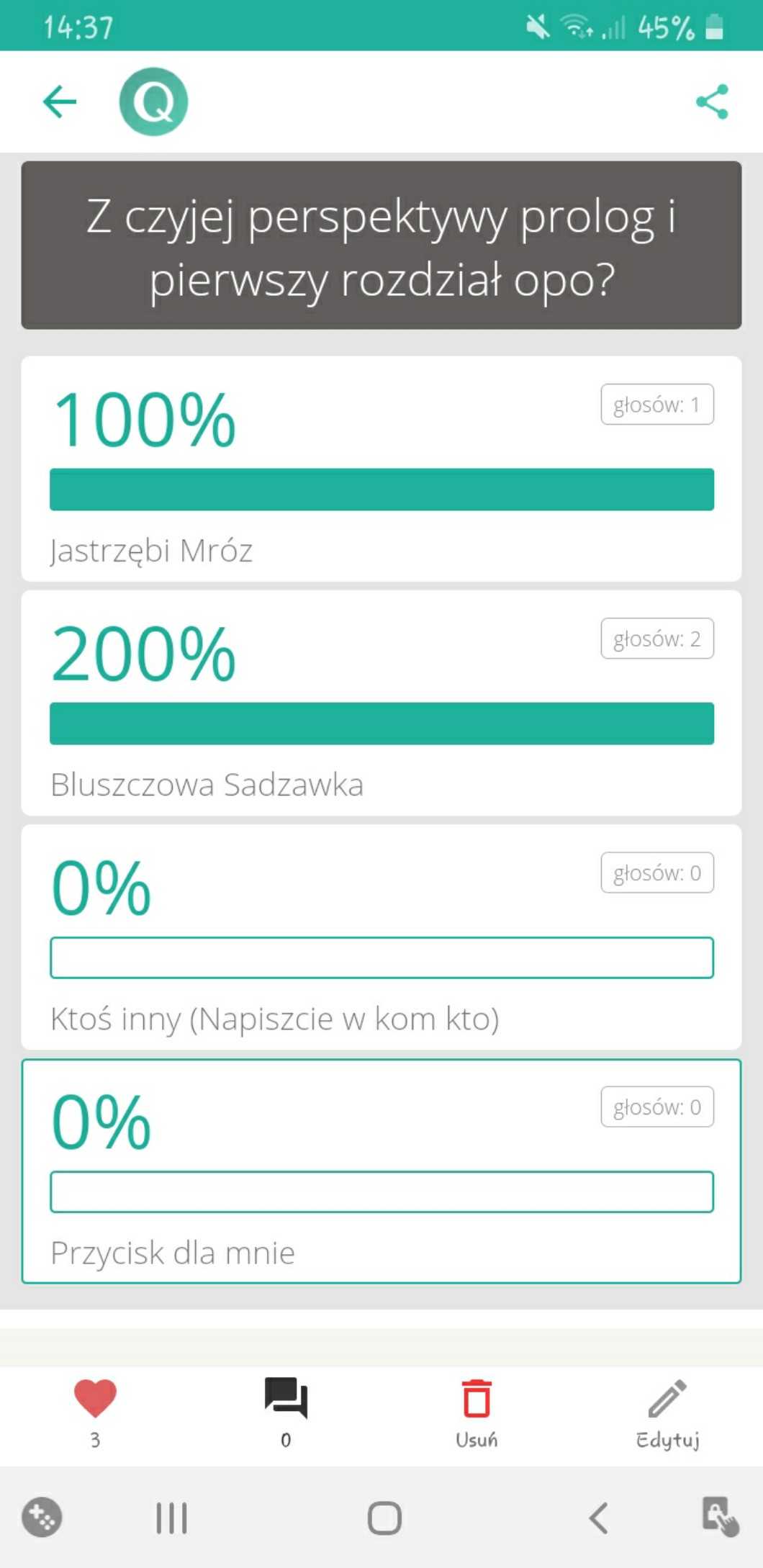Choose the Bluszczowa Sadzawka option
The image size is (763, 1568).
[381, 703]
